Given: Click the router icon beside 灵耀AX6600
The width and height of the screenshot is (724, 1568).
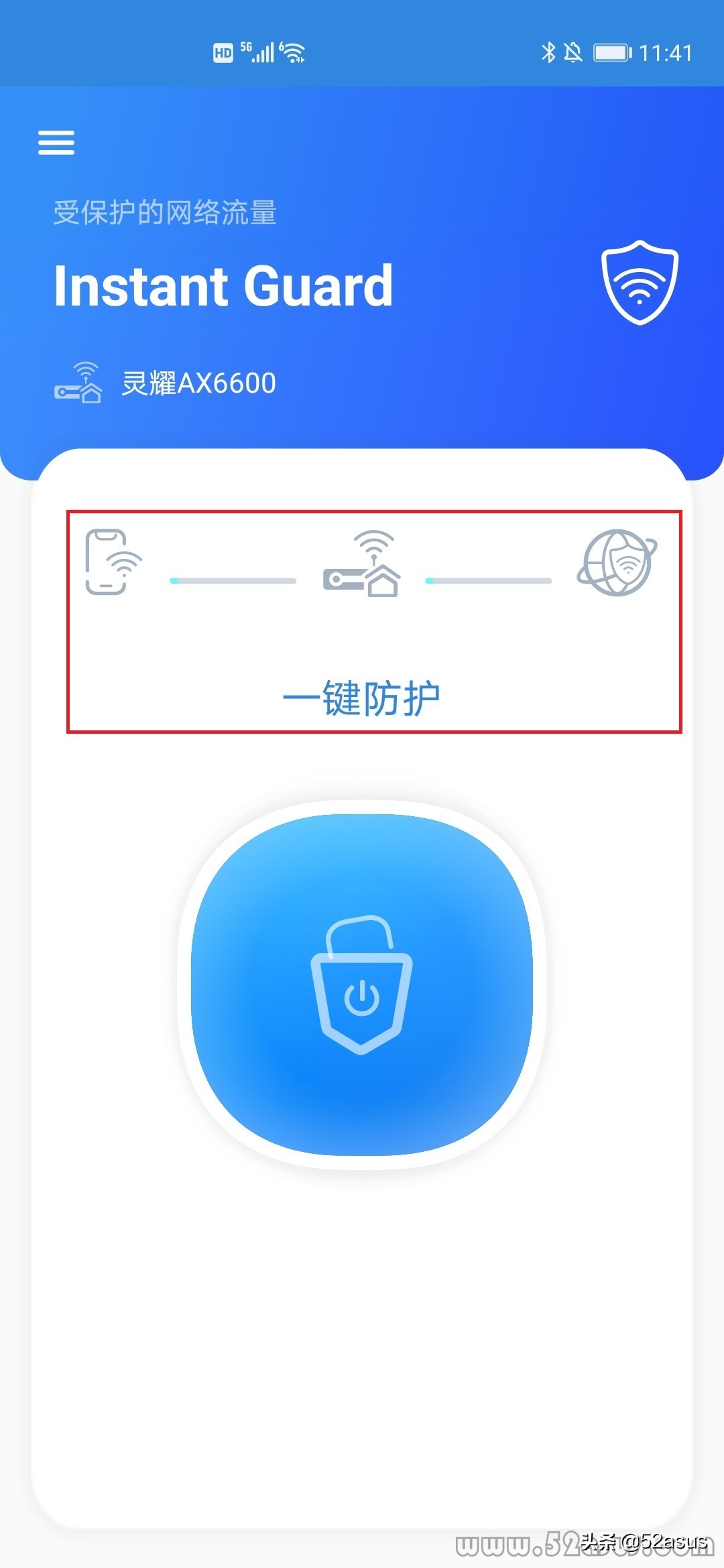Looking at the screenshot, I should pos(79,382).
